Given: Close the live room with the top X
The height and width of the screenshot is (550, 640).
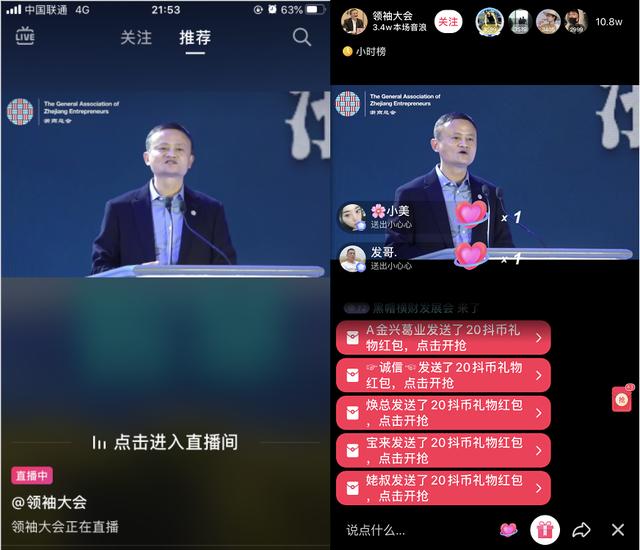Looking at the screenshot, I should click(x=618, y=529).
